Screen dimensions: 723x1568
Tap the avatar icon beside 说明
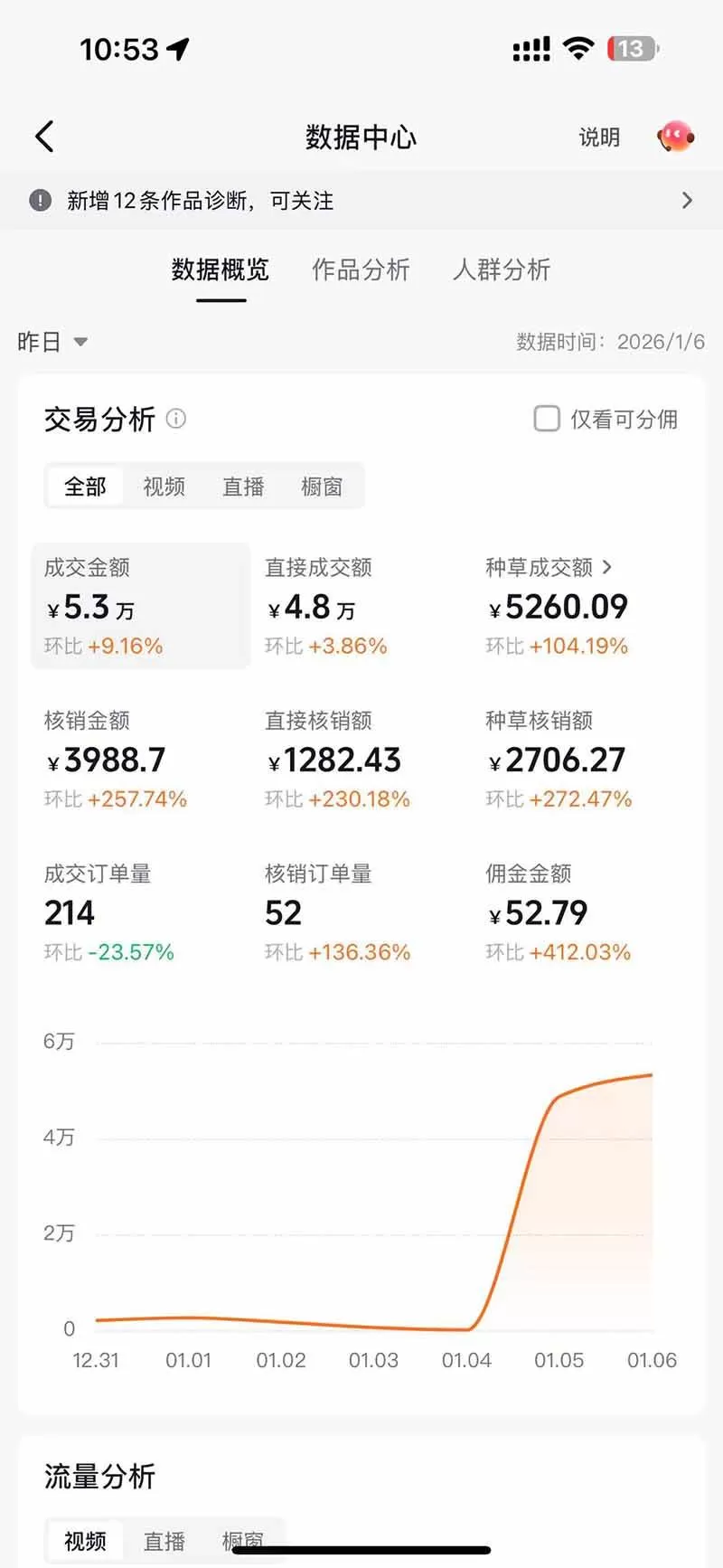click(x=674, y=137)
